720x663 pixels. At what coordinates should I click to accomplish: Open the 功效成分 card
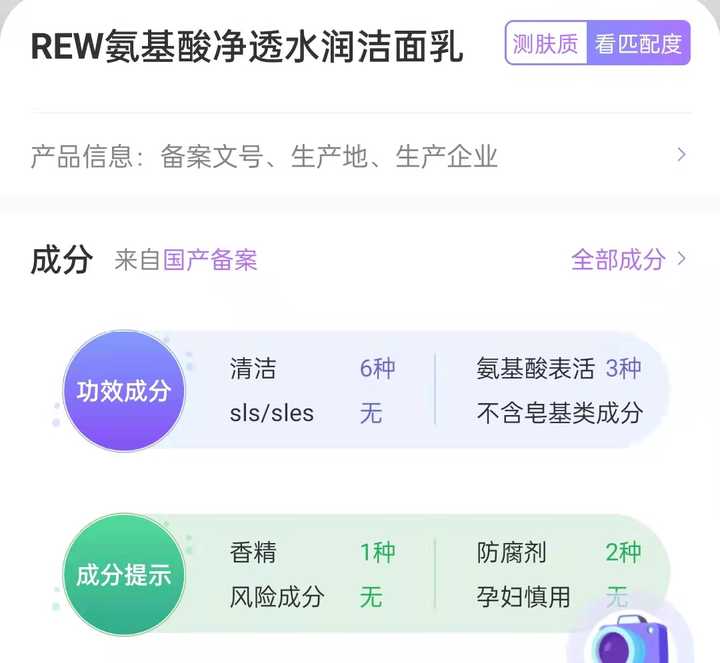pos(124,391)
